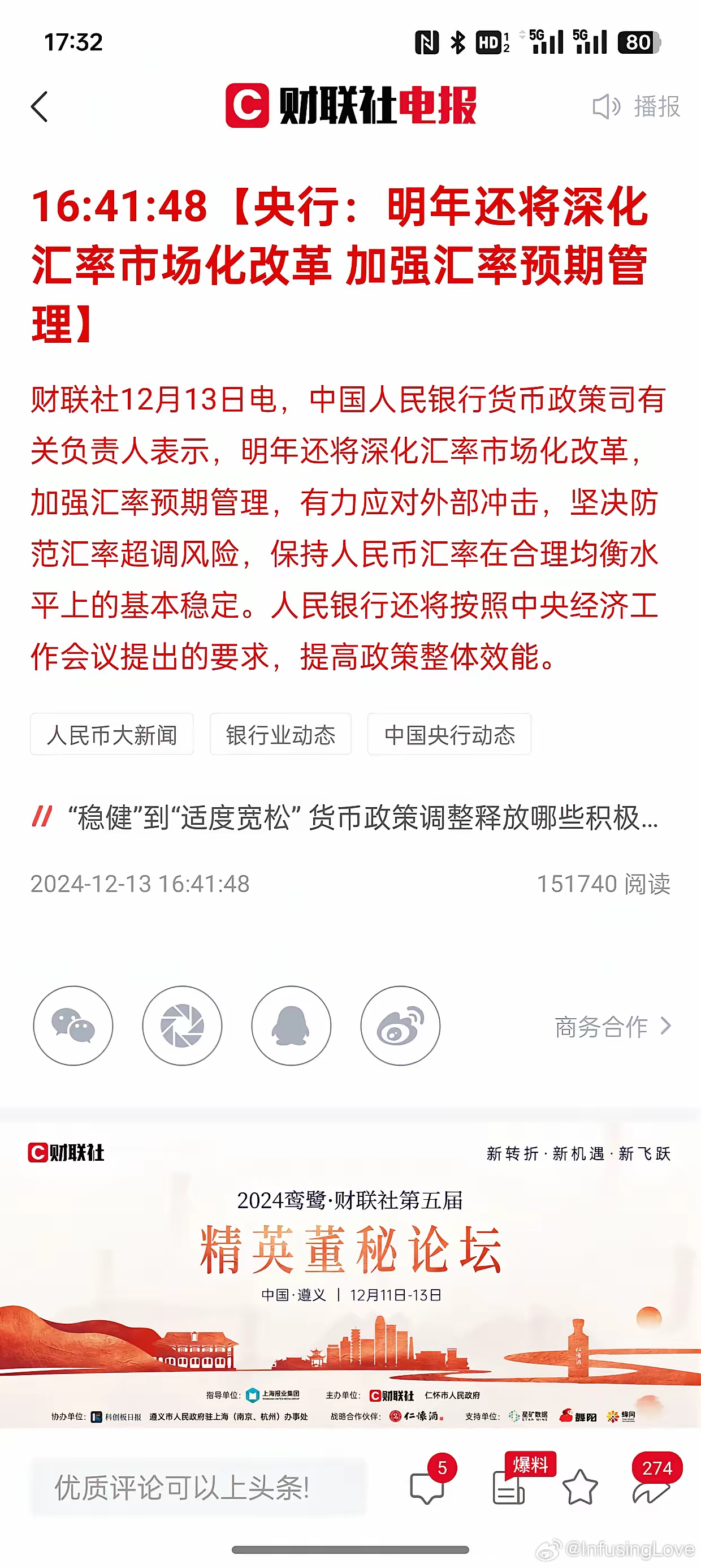This screenshot has height=1568, width=701.
Task: Open the 银行业动态 tag
Action: click(x=280, y=735)
